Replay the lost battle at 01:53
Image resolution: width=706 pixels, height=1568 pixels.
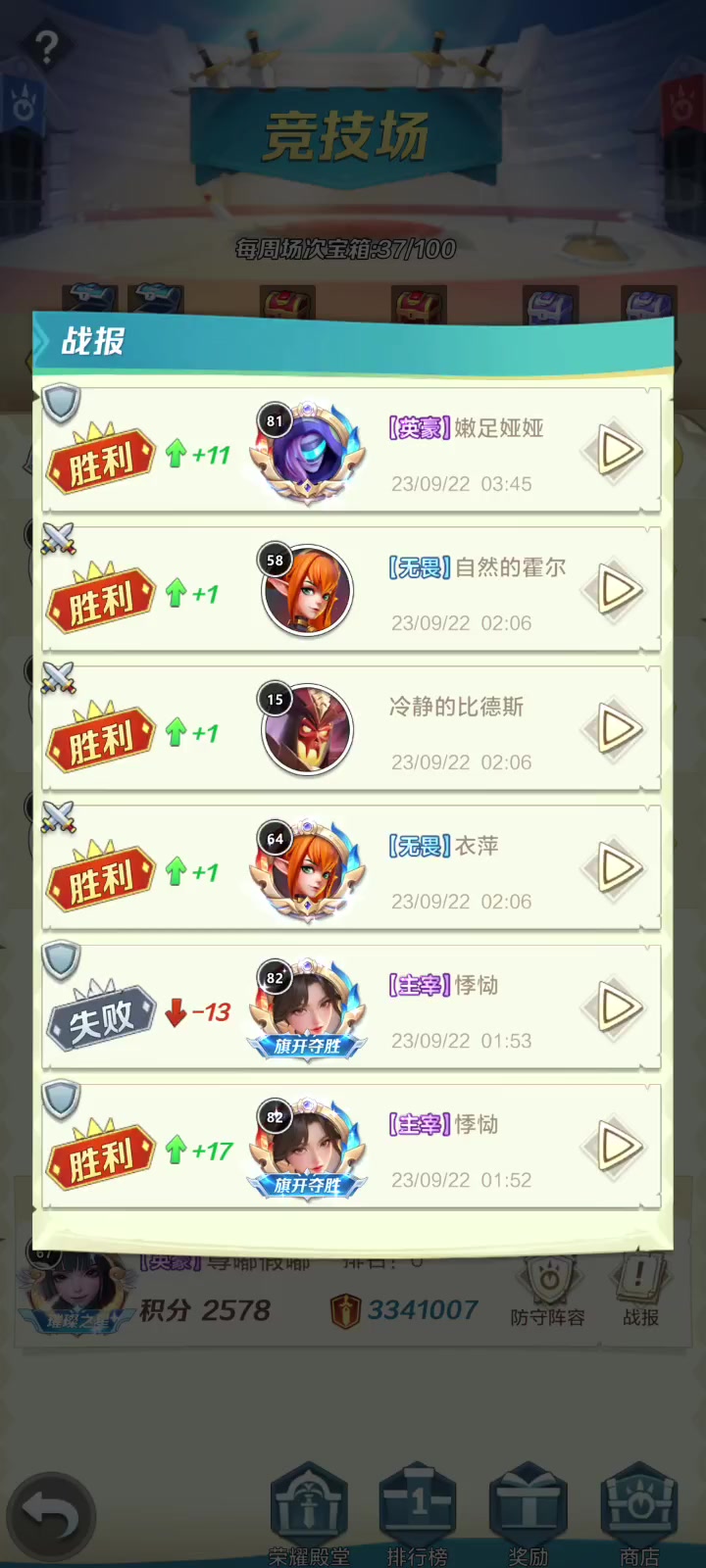tap(614, 1007)
